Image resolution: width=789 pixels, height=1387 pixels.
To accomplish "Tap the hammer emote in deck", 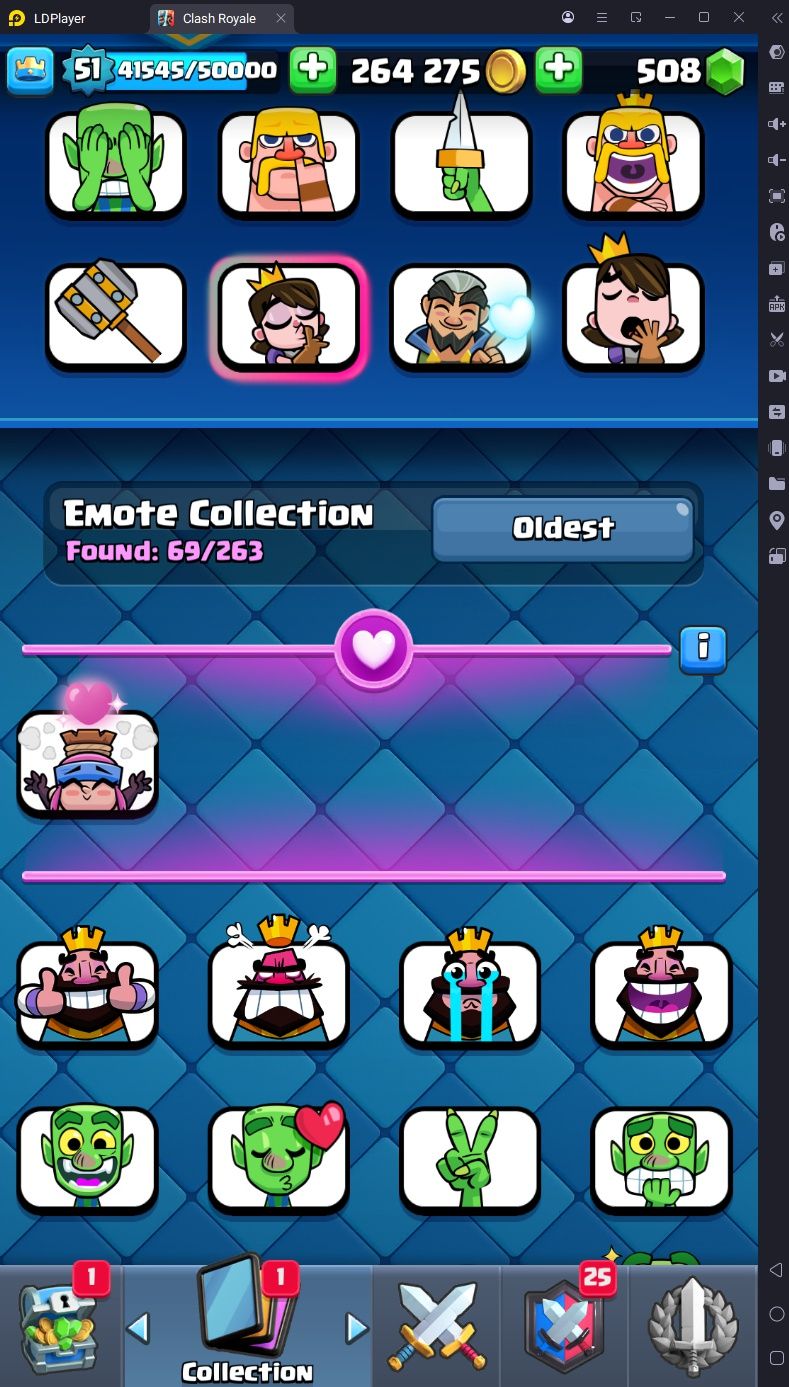I will pyautogui.click(x=116, y=315).
